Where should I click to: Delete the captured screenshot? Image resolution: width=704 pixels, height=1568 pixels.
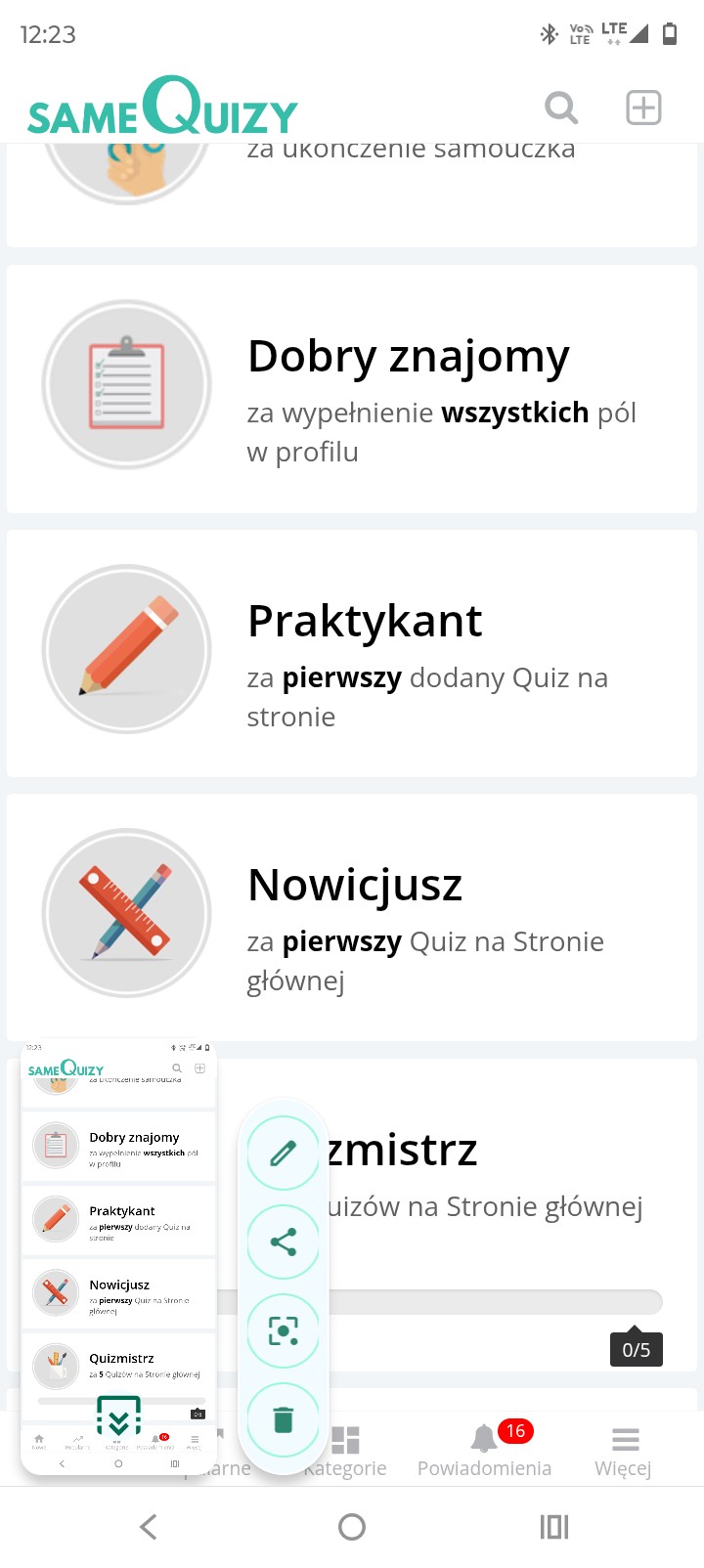tap(284, 1419)
